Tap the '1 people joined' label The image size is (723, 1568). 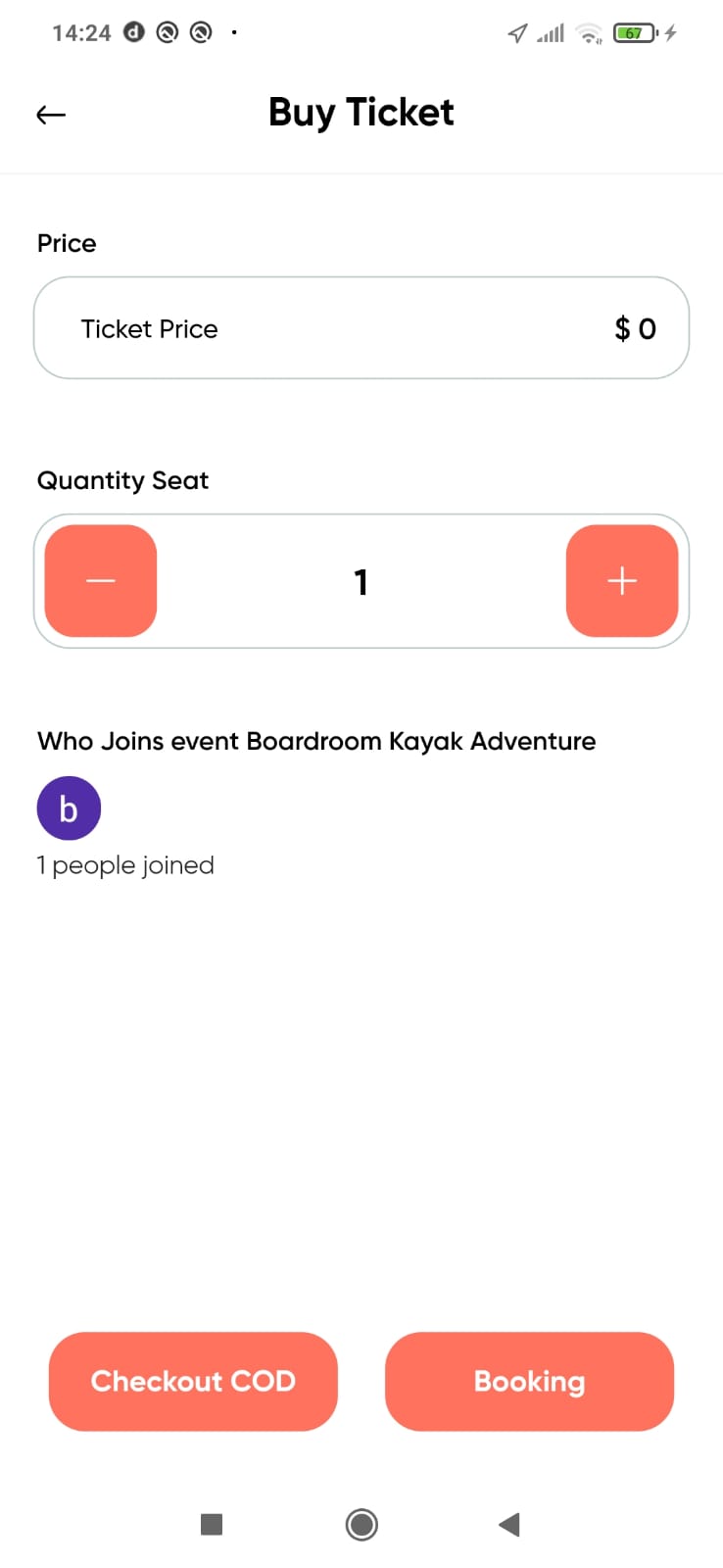[x=125, y=864]
